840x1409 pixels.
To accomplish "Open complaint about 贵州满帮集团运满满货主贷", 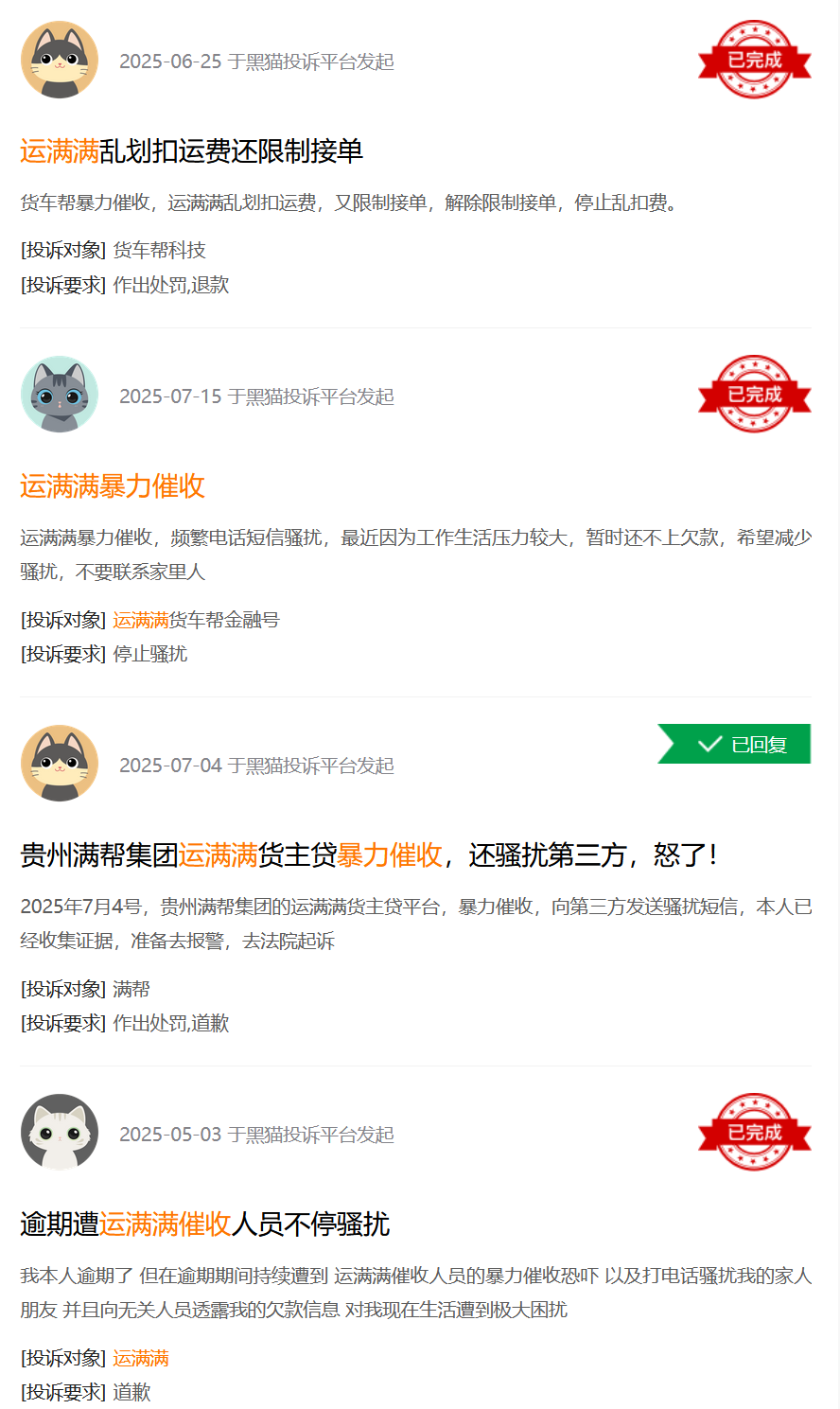I will click(369, 855).
